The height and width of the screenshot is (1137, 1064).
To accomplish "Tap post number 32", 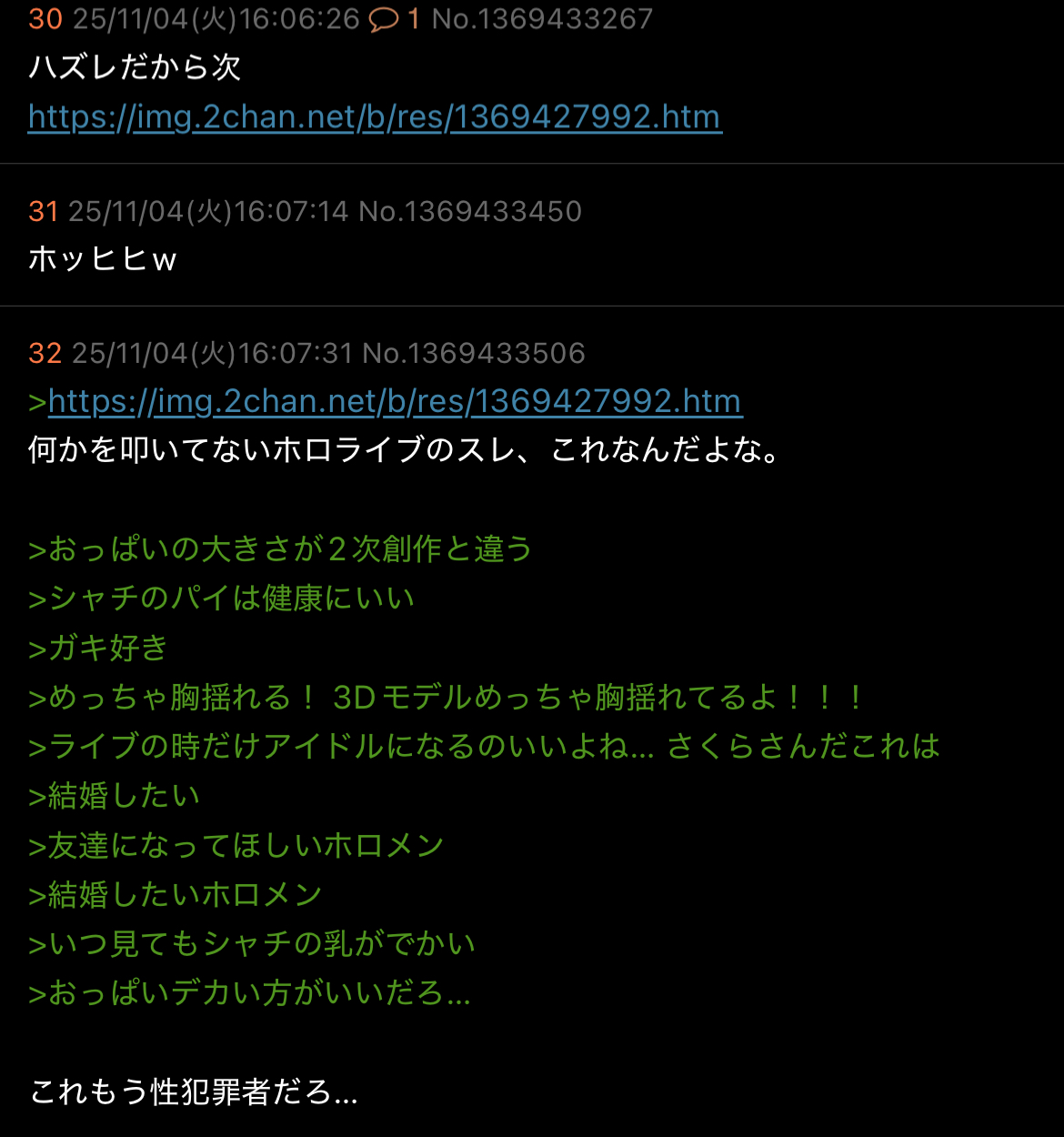I will coord(45,353).
